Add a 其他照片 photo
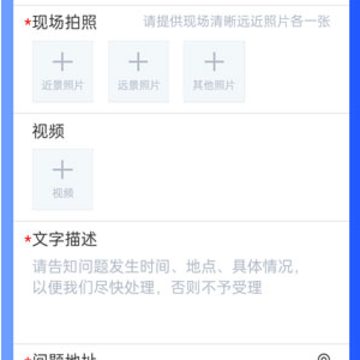 tap(214, 72)
